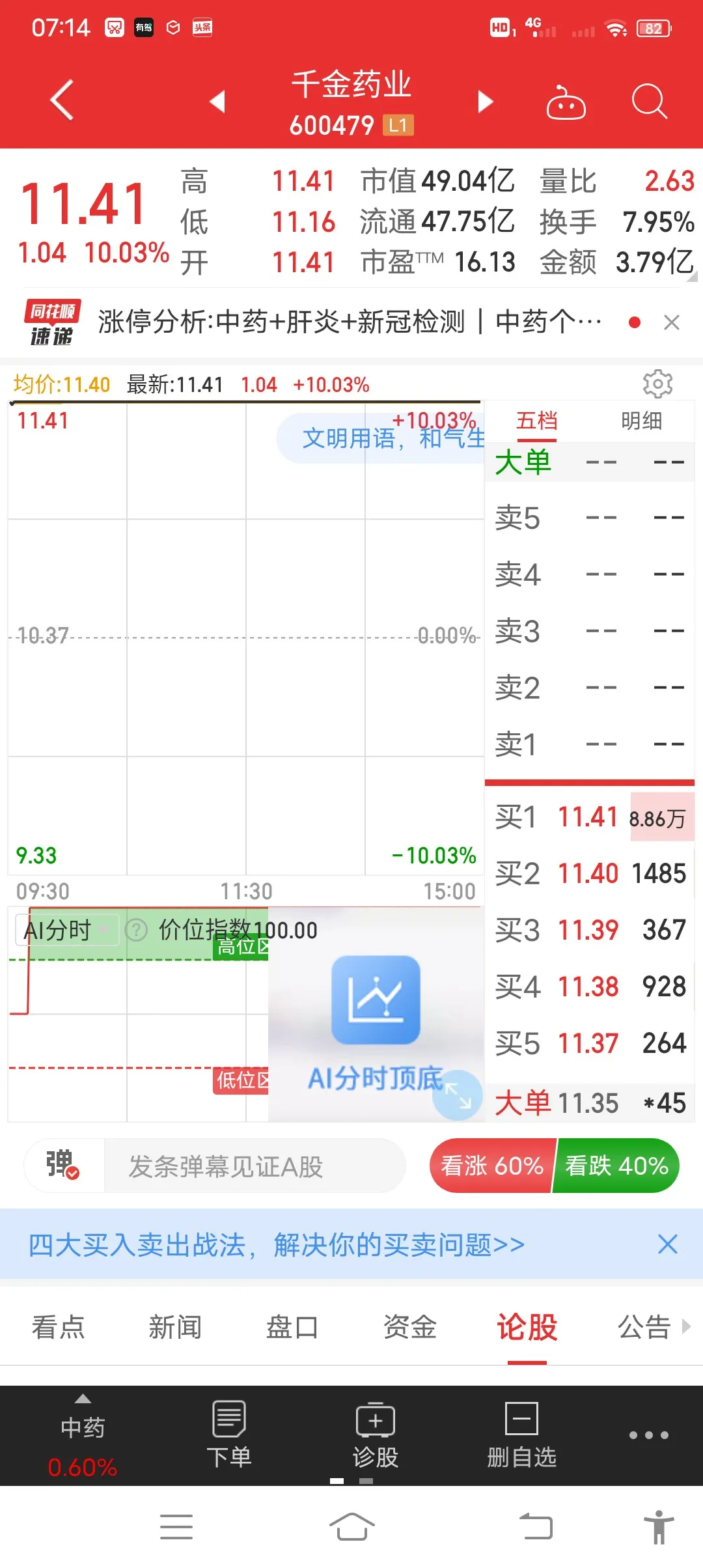The width and height of the screenshot is (703, 1568).
Task: Open the stock search
Action: point(649,102)
